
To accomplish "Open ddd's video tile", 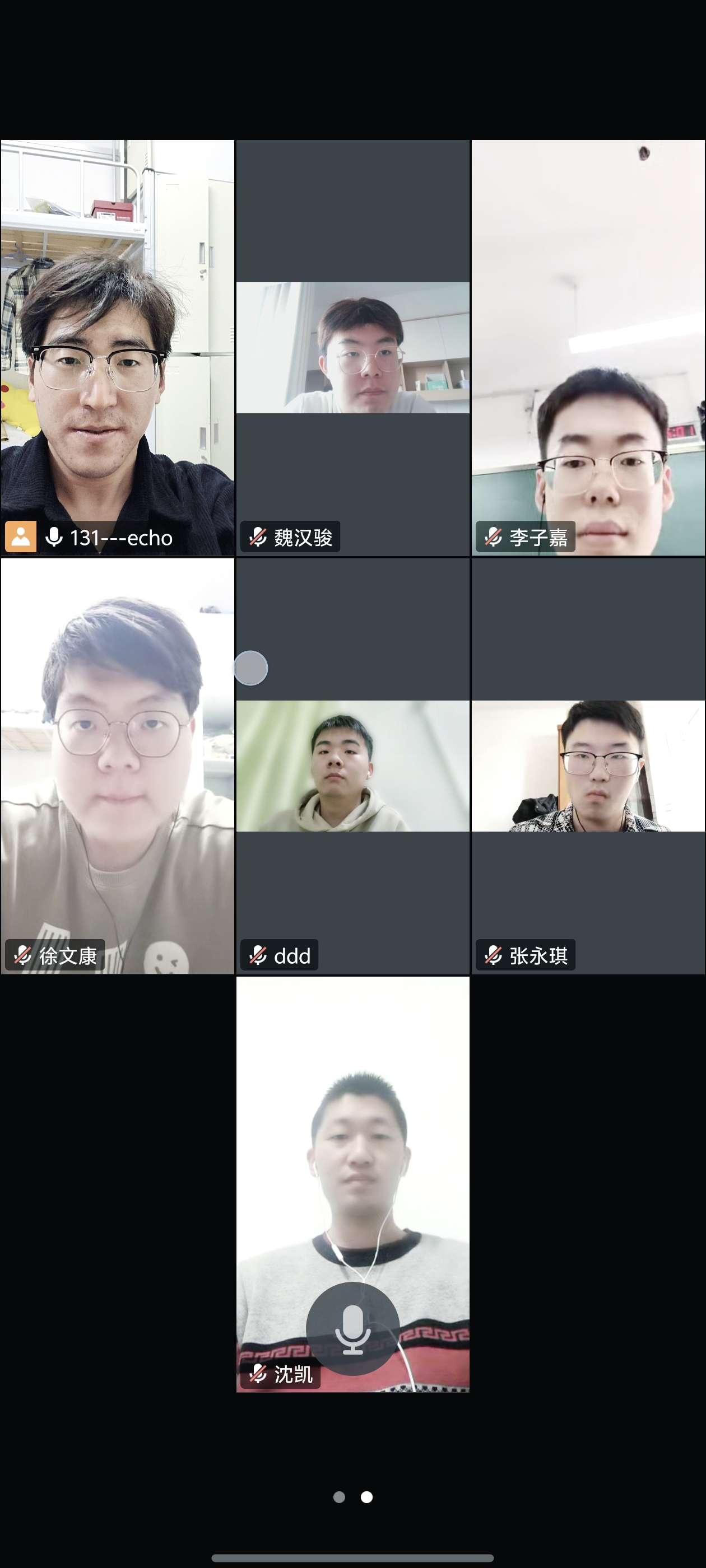I will pos(352,766).
